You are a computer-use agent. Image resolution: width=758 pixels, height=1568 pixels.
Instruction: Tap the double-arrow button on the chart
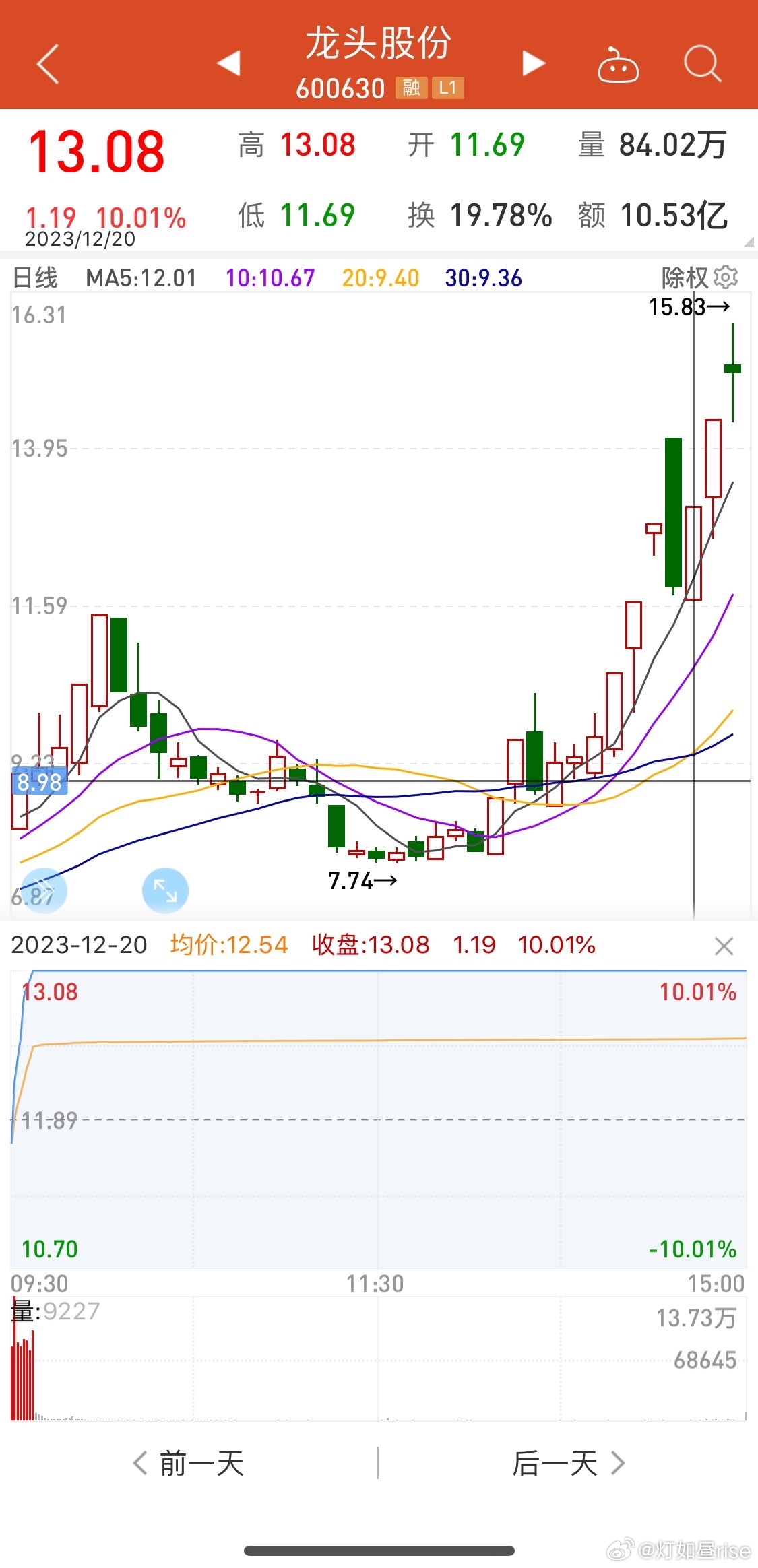(44, 890)
